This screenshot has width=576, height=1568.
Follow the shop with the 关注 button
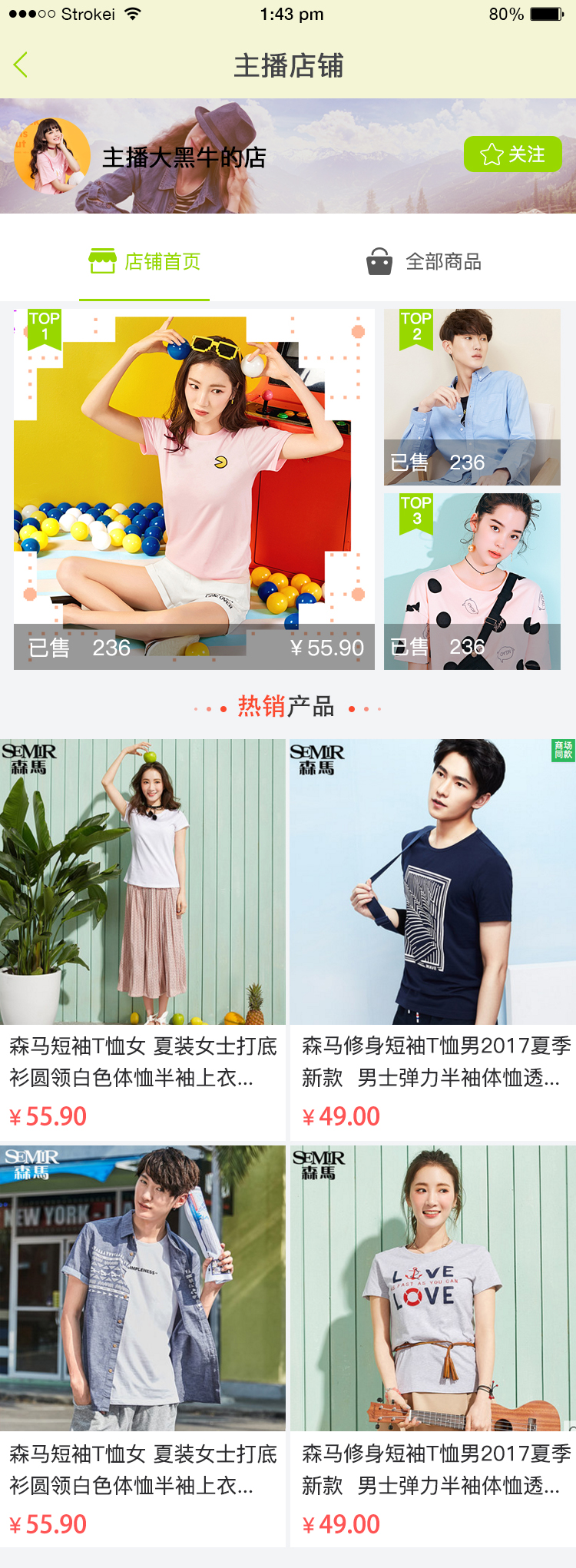tap(512, 154)
